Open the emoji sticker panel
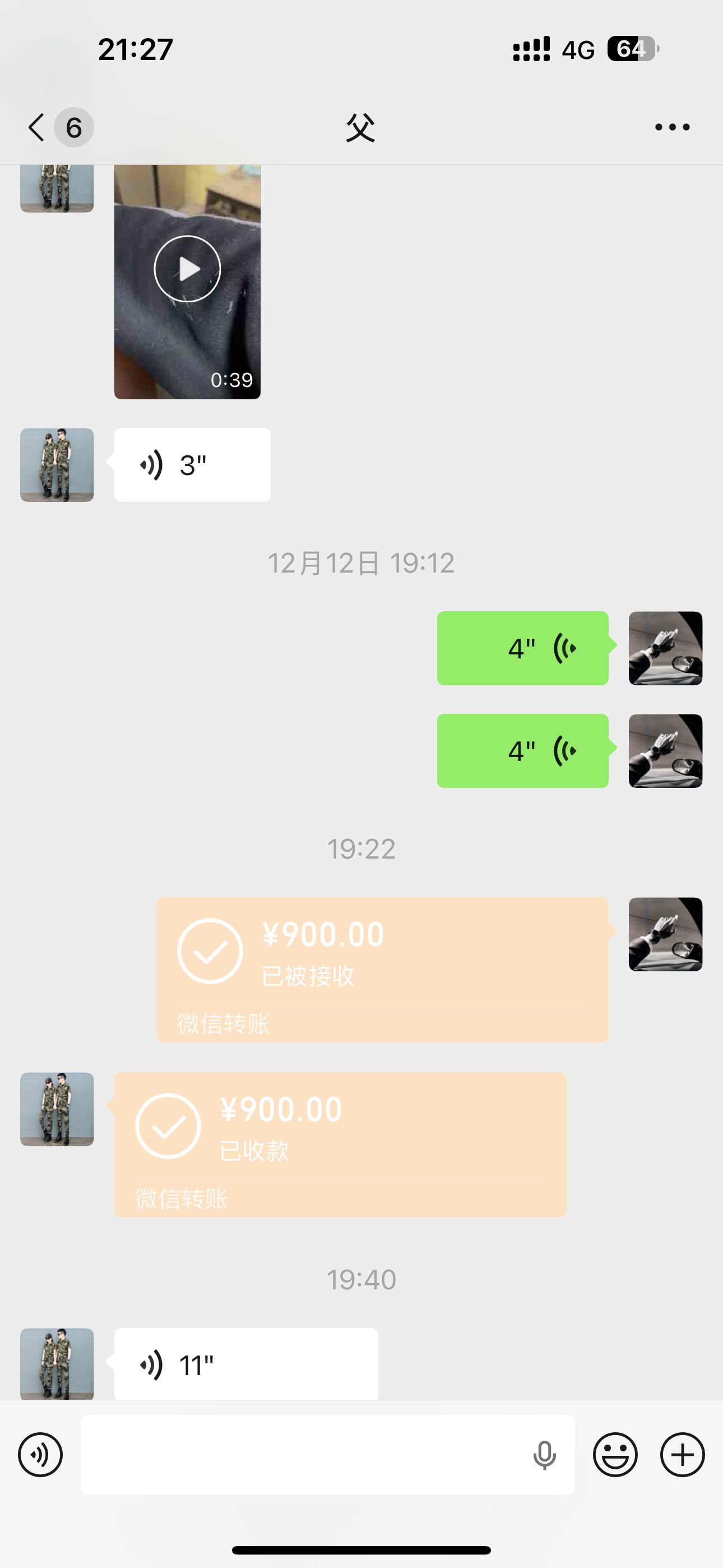The image size is (723, 1568). click(615, 1455)
